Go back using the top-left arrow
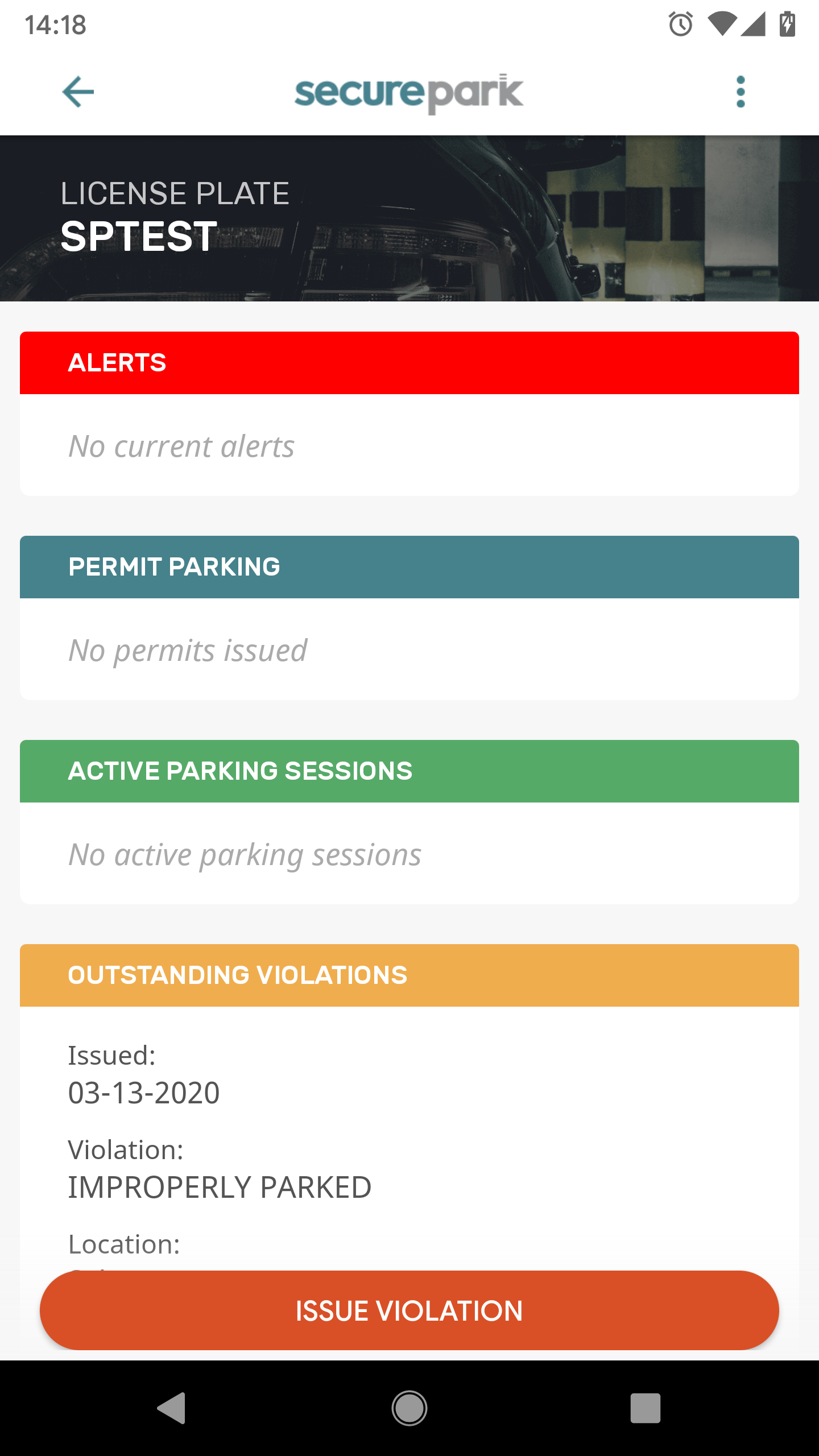The height and width of the screenshot is (1456, 819). click(78, 92)
